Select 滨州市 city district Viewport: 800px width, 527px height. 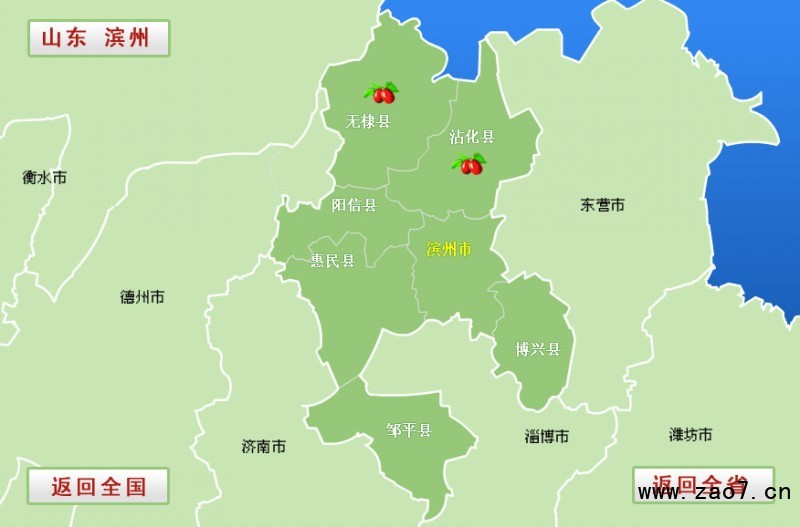coord(448,249)
